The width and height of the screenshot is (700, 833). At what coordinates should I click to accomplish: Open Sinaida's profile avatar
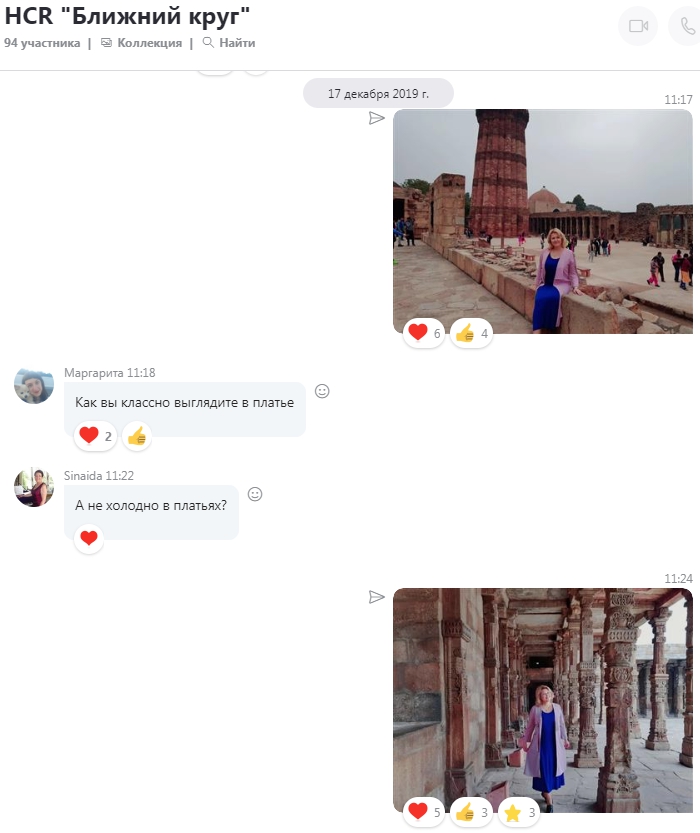click(34, 487)
